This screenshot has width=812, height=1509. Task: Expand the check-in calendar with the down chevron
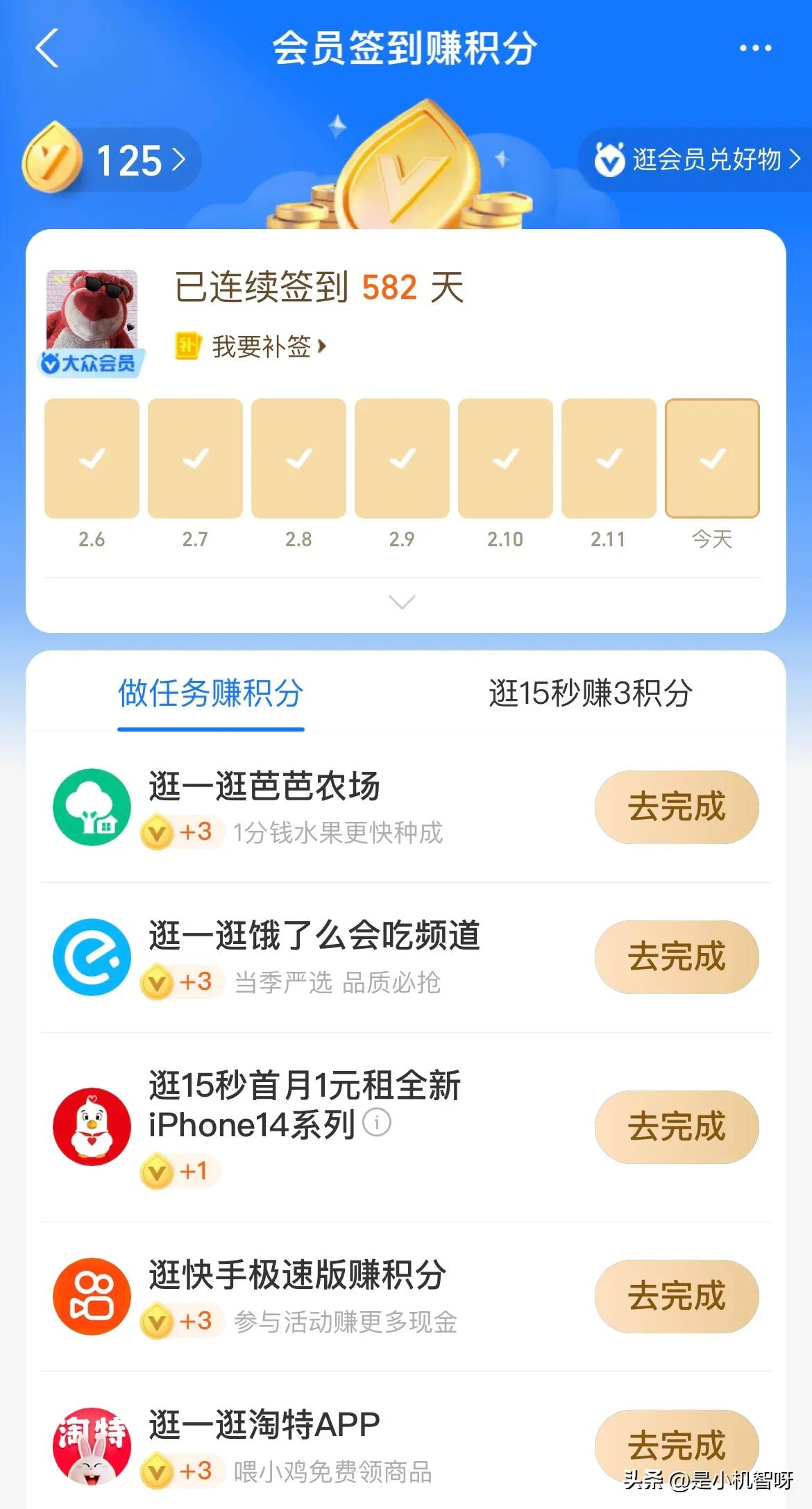[401, 603]
